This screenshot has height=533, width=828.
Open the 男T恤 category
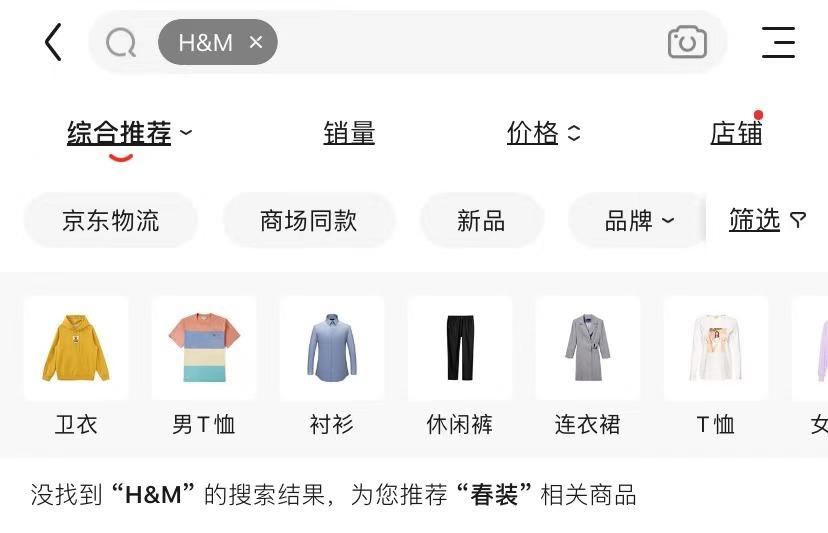click(204, 365)
